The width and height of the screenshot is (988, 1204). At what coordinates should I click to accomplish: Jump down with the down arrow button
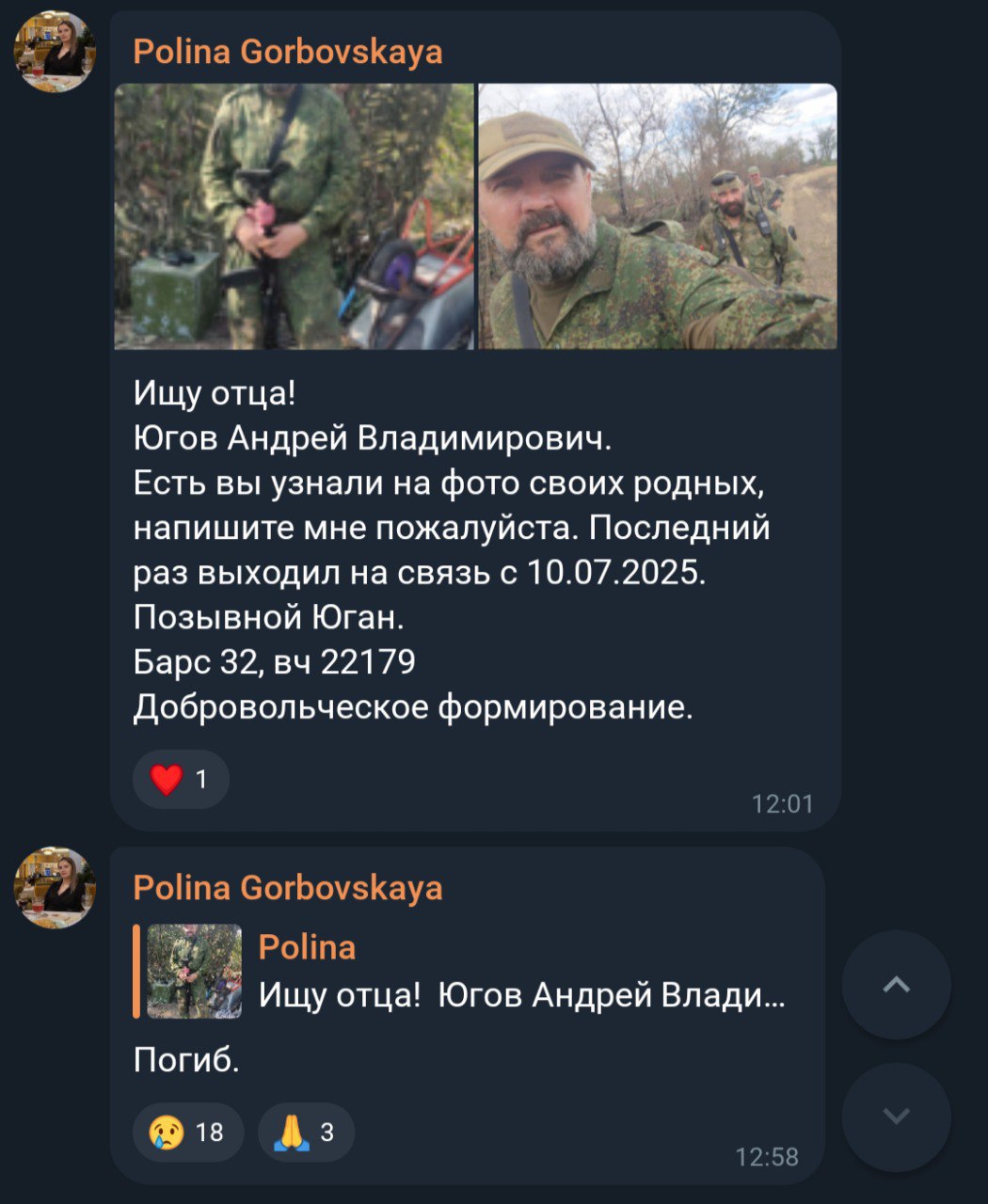[x=896, y=1117]
